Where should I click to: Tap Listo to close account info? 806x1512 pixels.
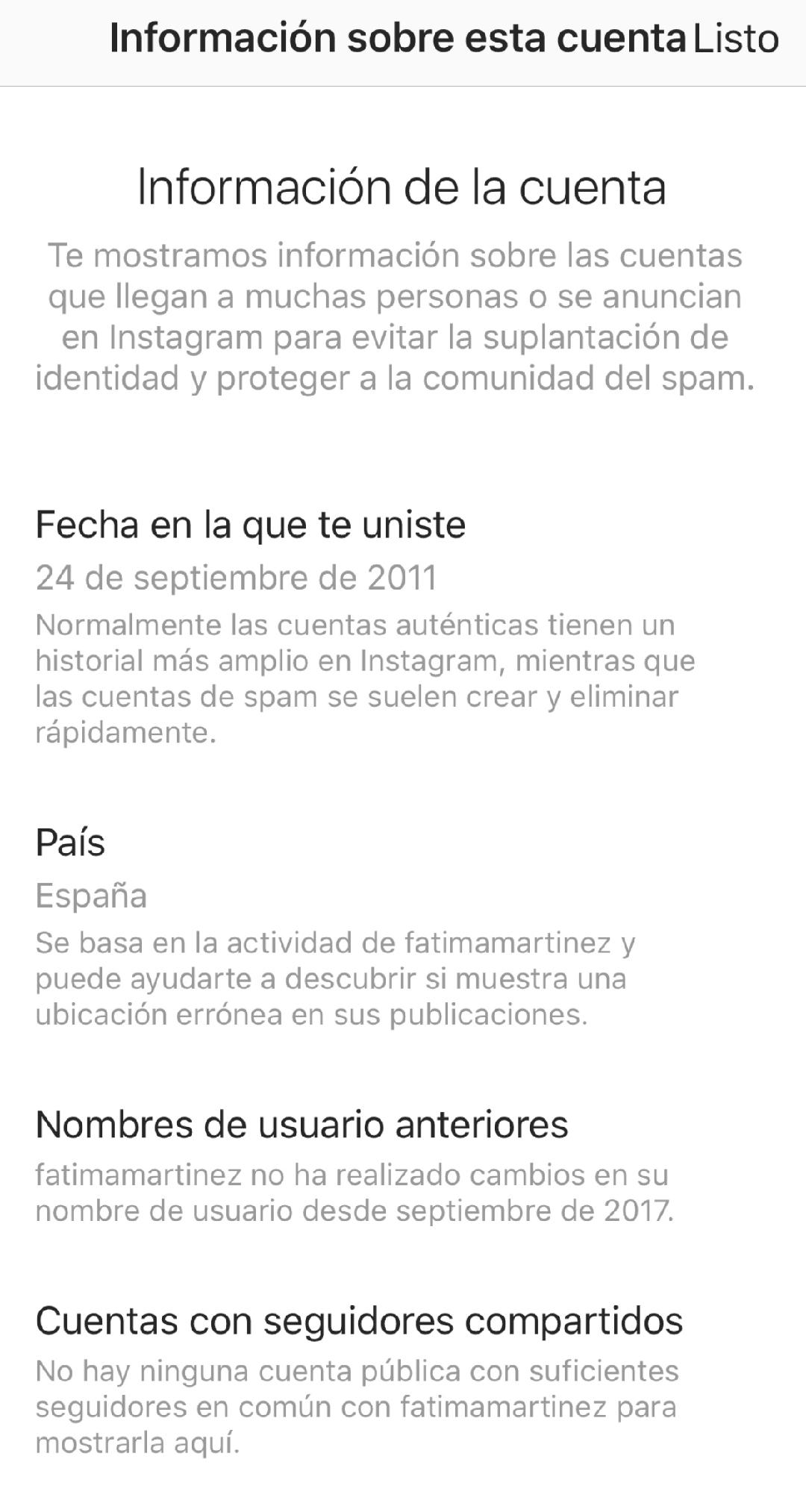(x=736, y=39)
